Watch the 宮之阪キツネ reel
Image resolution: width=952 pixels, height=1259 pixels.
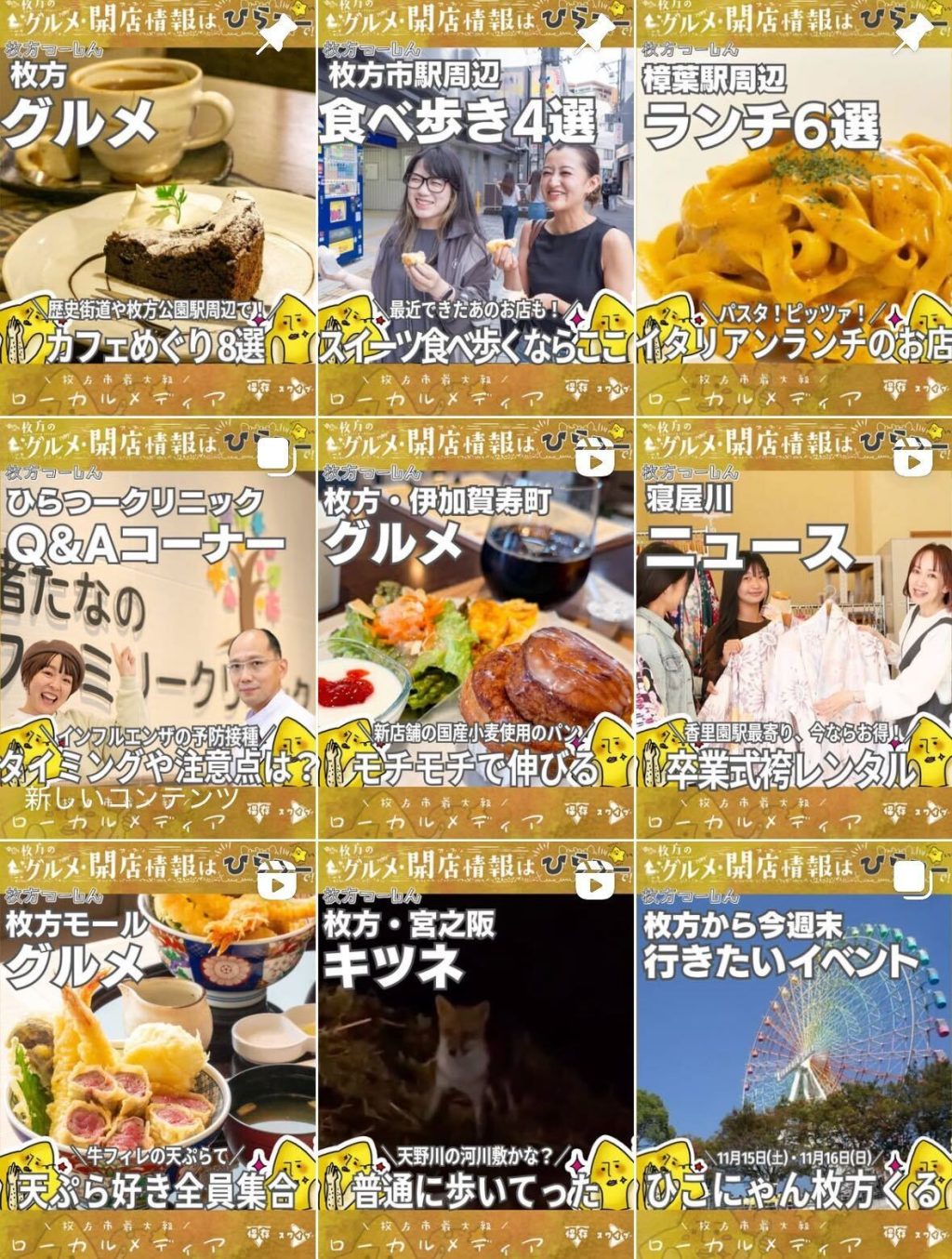point(476,1051)
